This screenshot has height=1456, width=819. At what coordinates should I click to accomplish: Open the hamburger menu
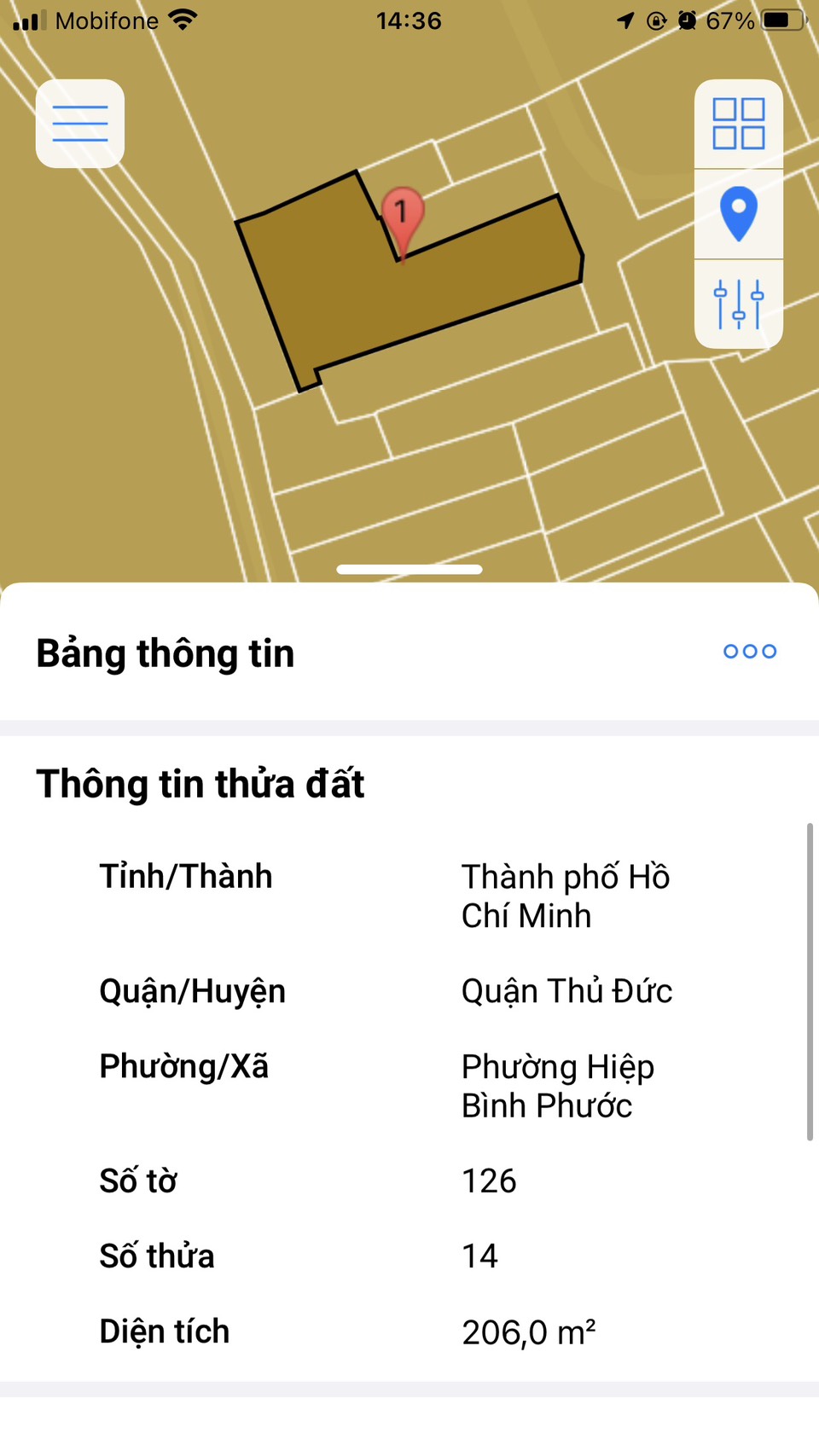80,124
